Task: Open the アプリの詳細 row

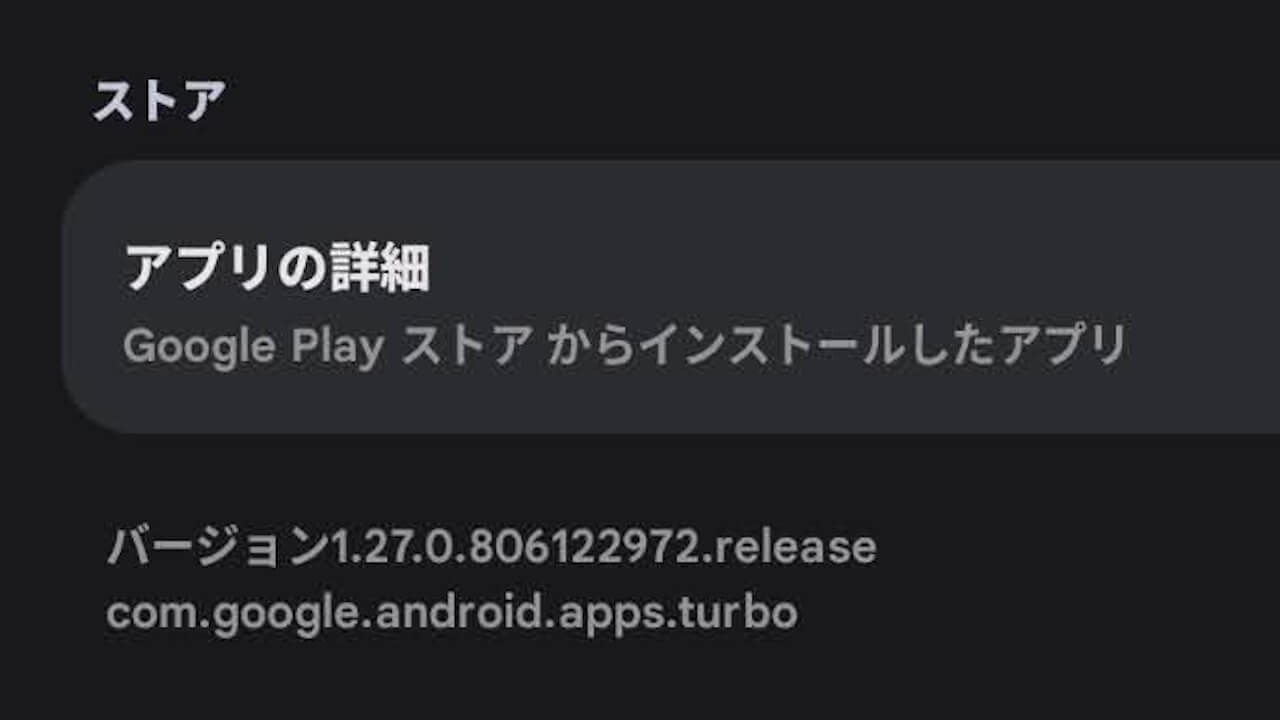Action: [640, 300]
